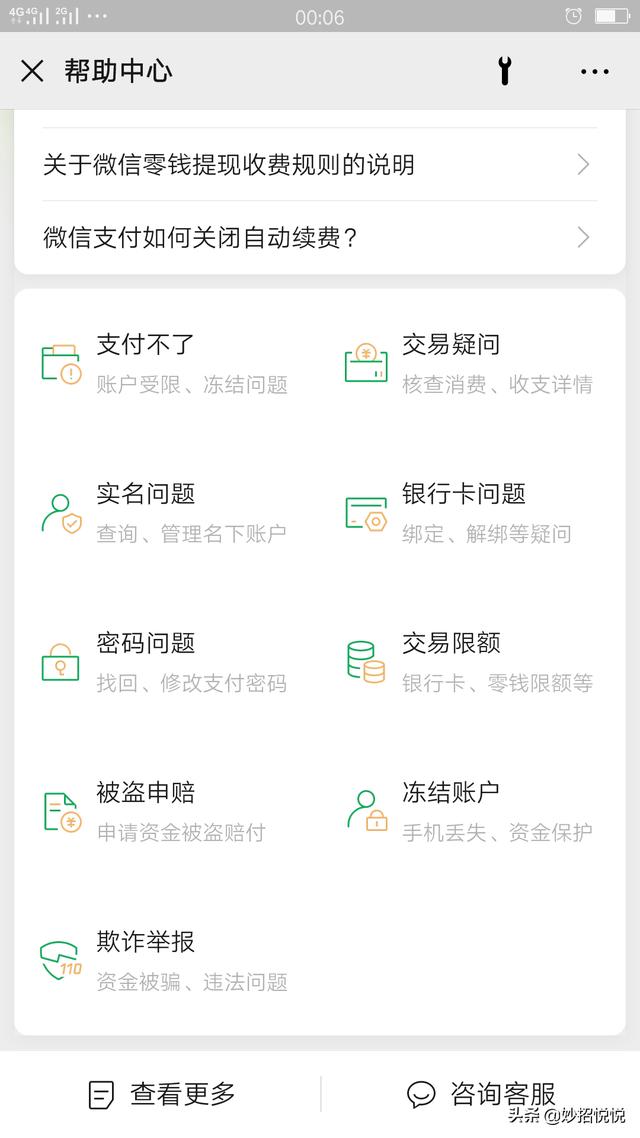Viewport: 640px width, 1138px height.
Task: Select the 支付不了 help topic
Action: click(165, 363)
